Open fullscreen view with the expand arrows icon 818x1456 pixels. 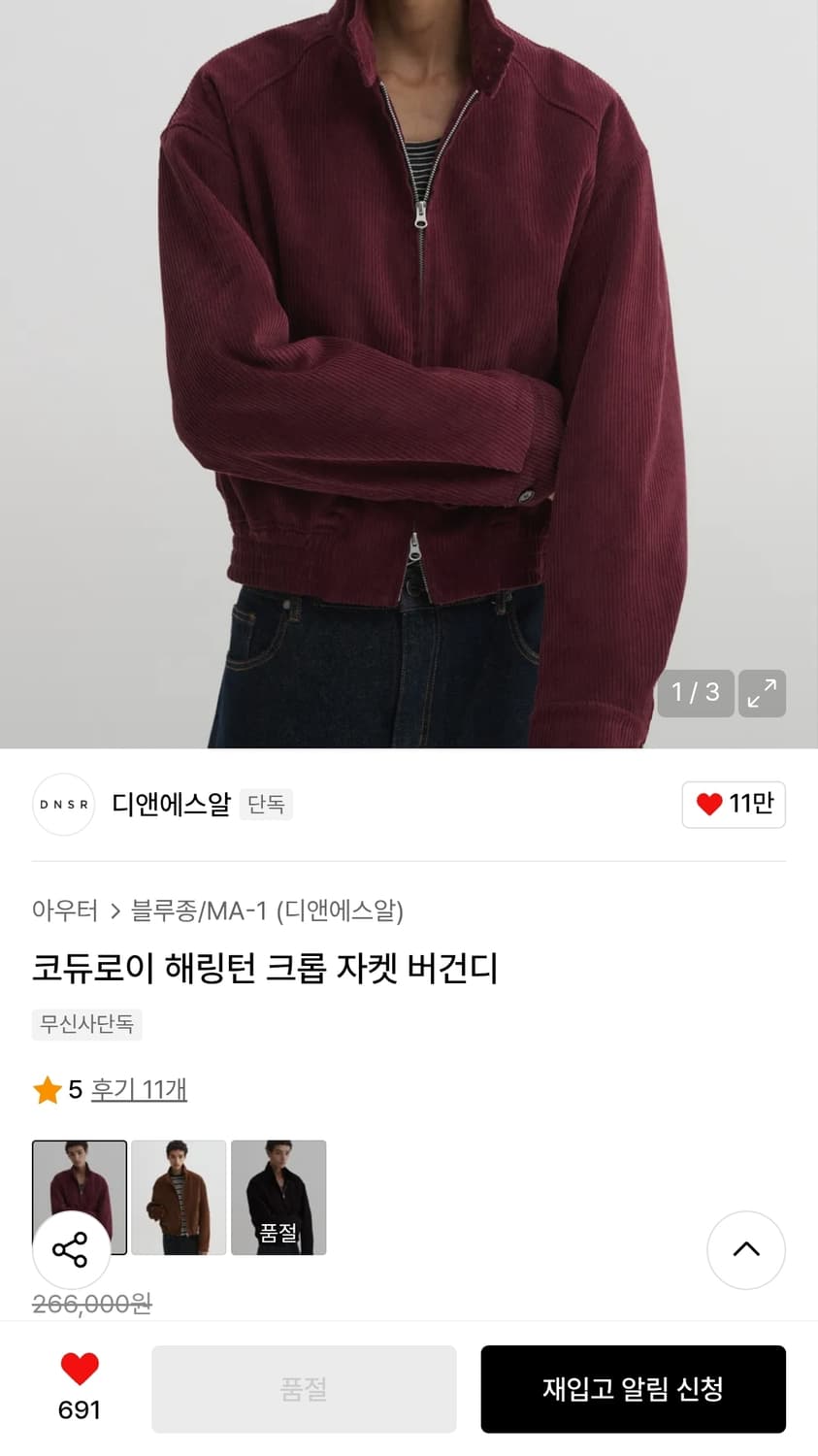[762, 693]
